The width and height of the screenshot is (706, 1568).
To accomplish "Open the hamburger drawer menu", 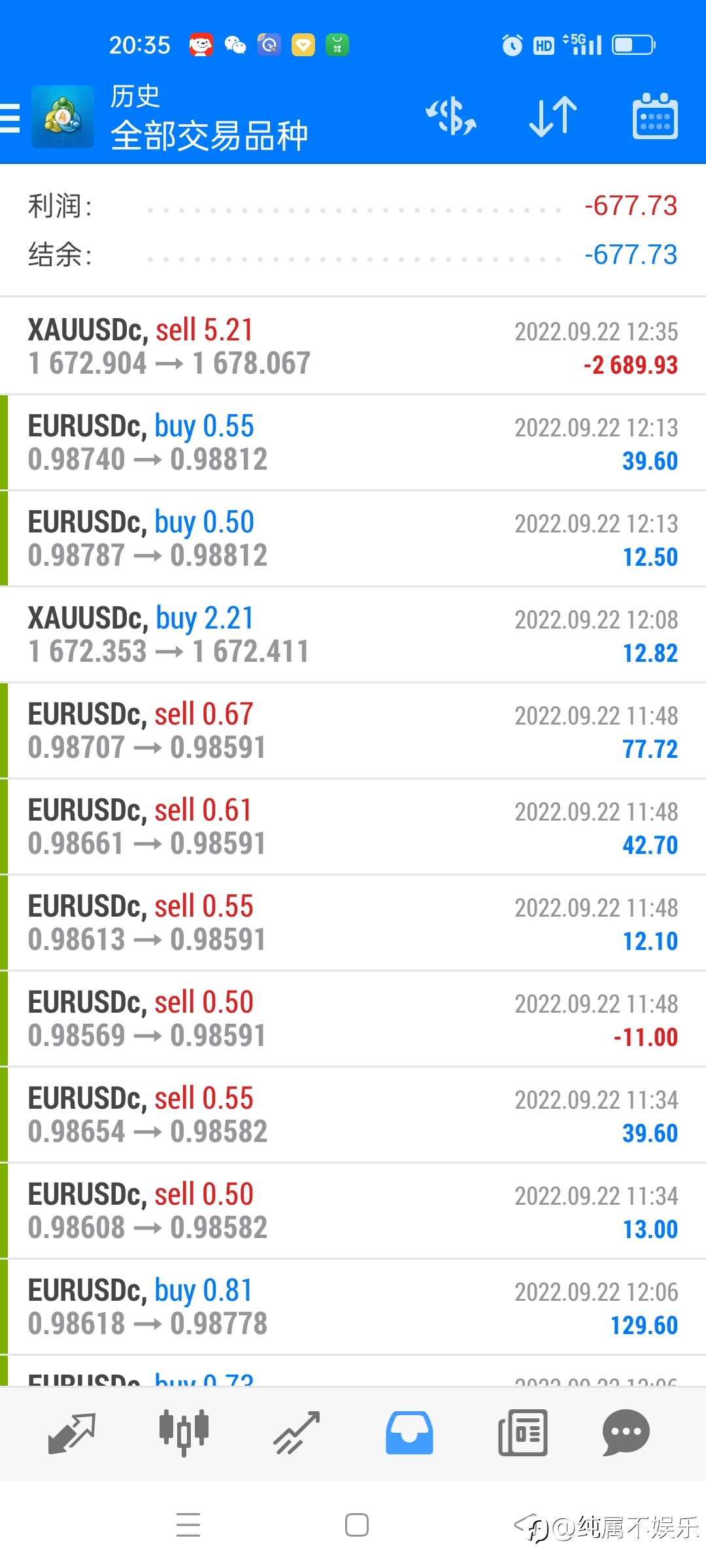I will [10, 118].
